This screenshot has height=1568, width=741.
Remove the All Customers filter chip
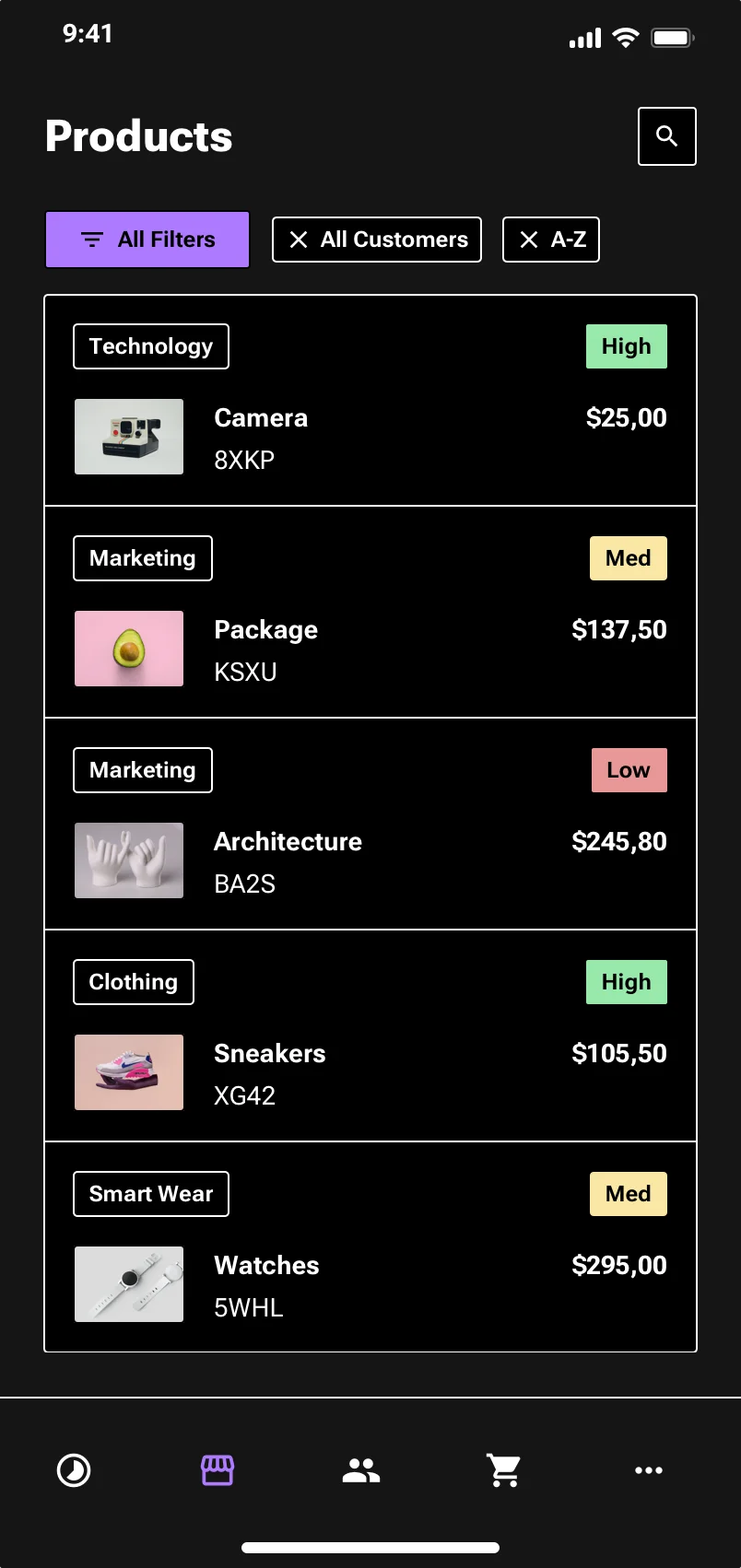[x=298, y=240]
